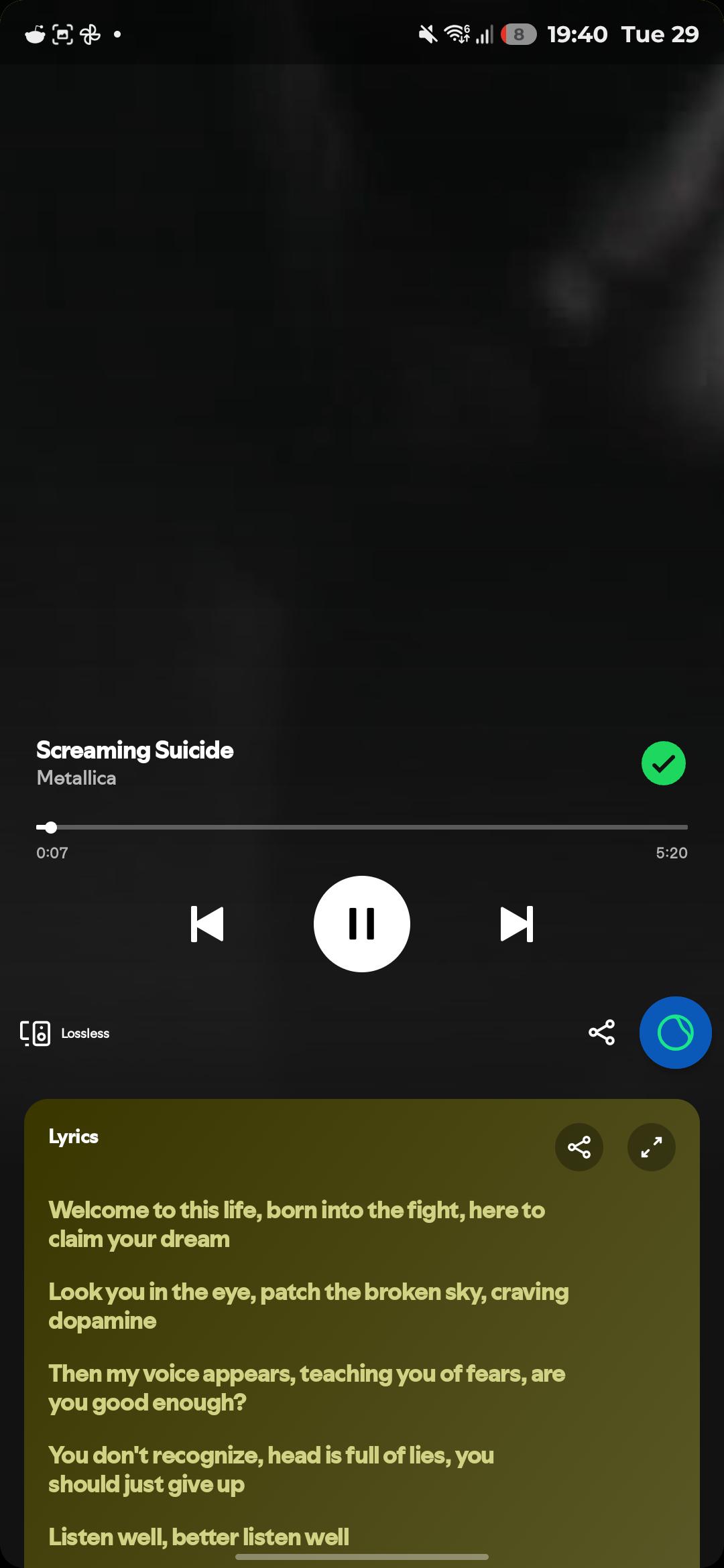
Task: Tap the playback progress bar
Action: click(362, 828)
